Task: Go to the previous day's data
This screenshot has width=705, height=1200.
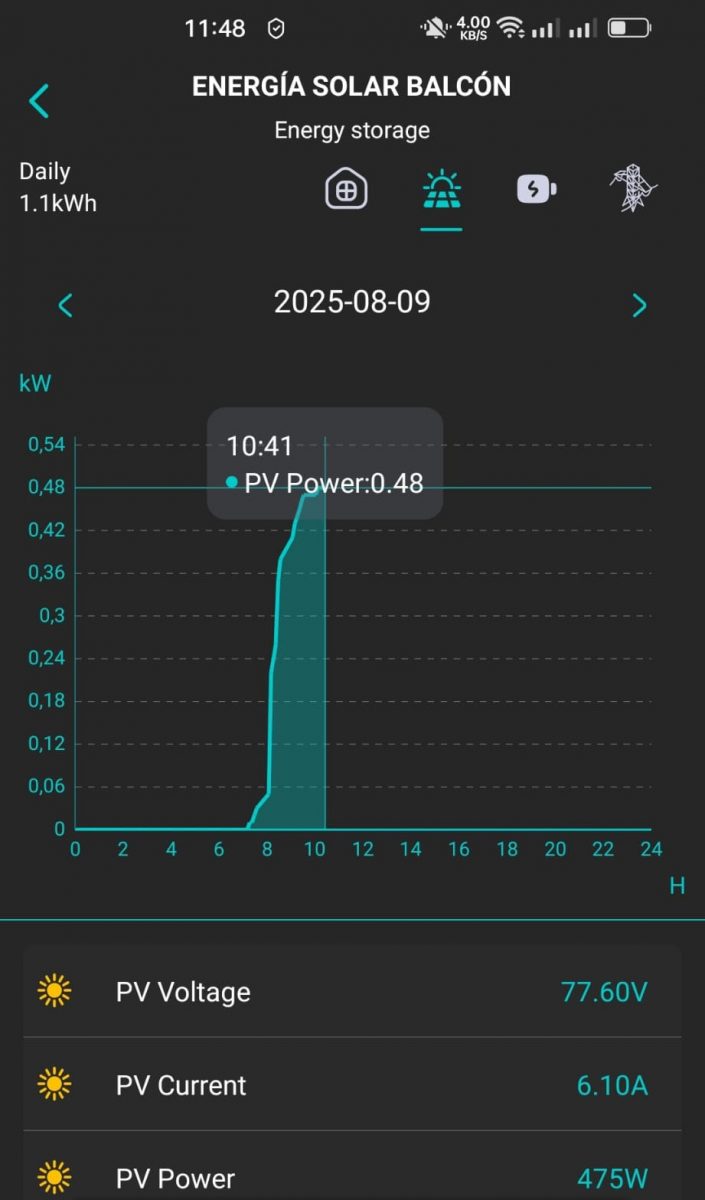Action: click(x=66, y=305)
